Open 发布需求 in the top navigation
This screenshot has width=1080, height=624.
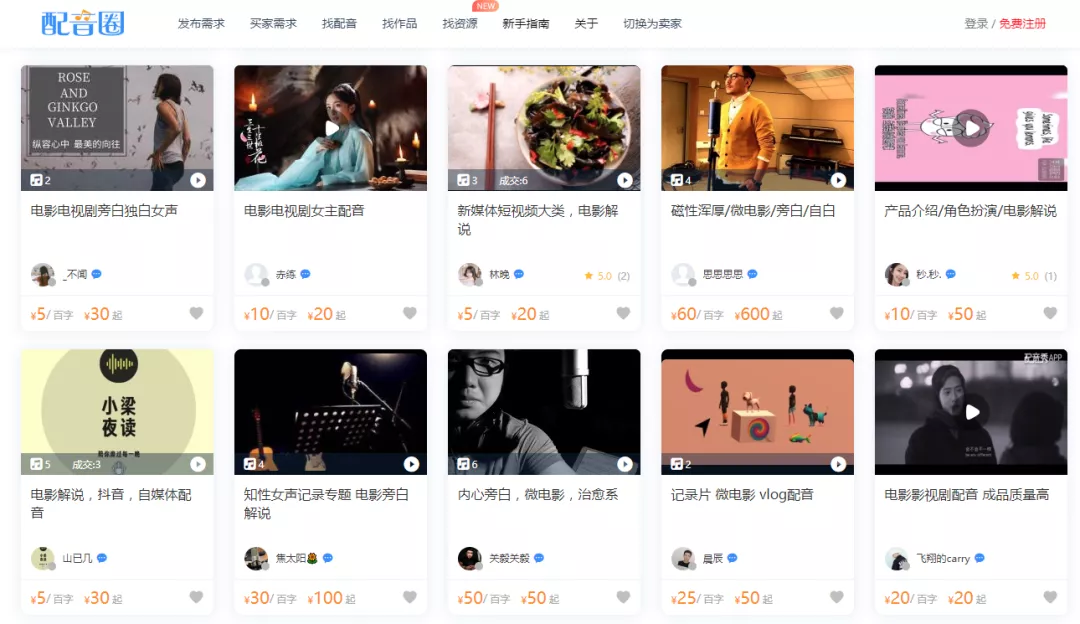[201, 23]
